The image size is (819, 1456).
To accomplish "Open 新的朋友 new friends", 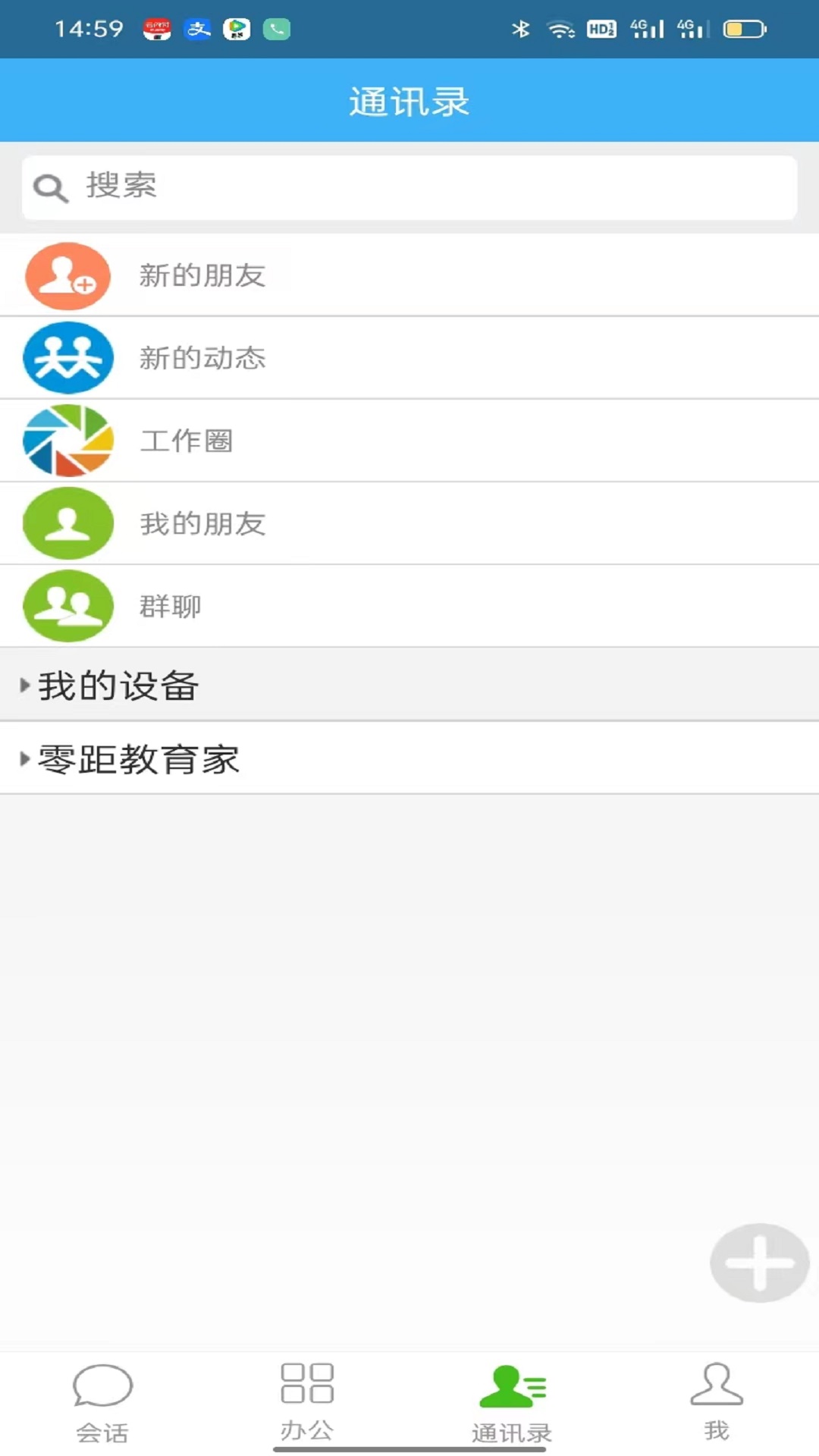I will pyautogui.click(x=409, y=275).
